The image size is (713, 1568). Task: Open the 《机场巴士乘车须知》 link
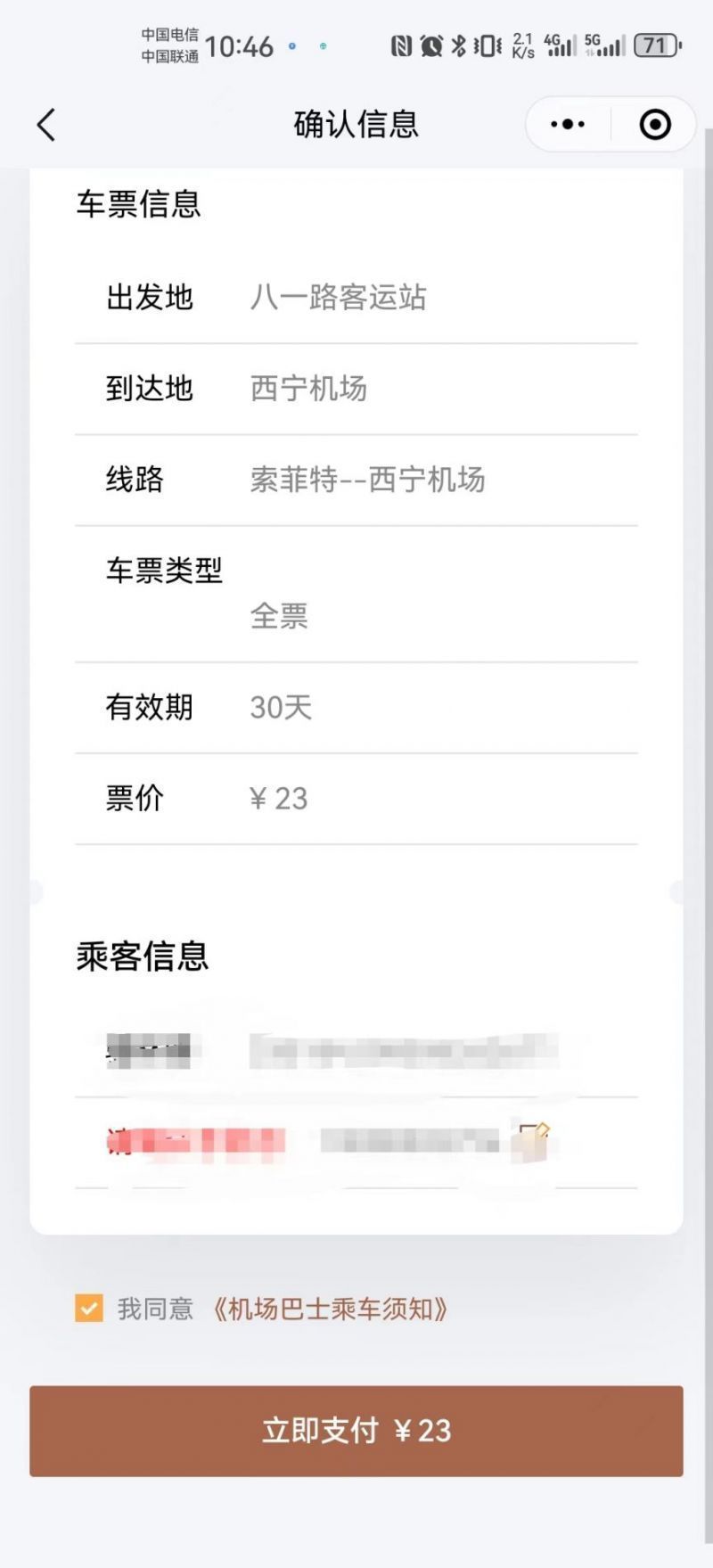click(x=330, y=1309)
